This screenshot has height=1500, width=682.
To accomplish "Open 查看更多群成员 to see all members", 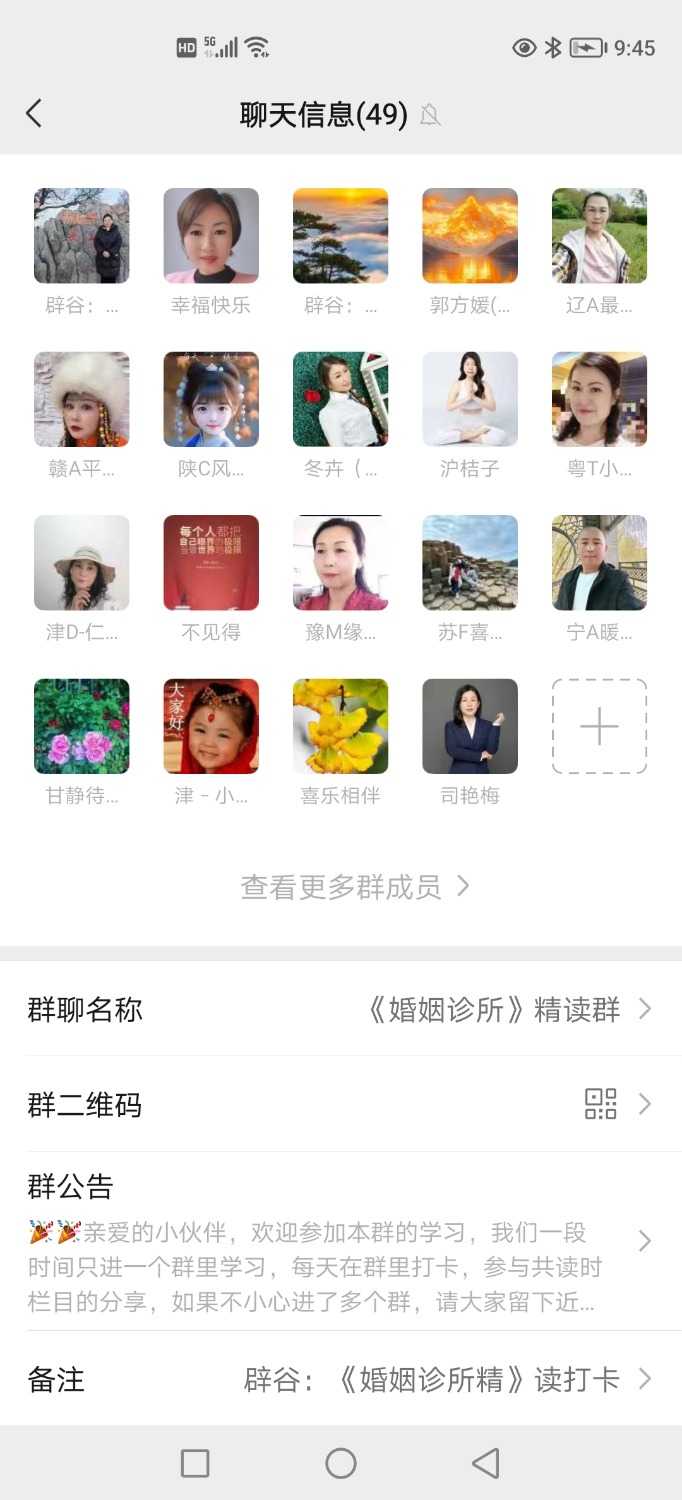I will tap(354, 886).
